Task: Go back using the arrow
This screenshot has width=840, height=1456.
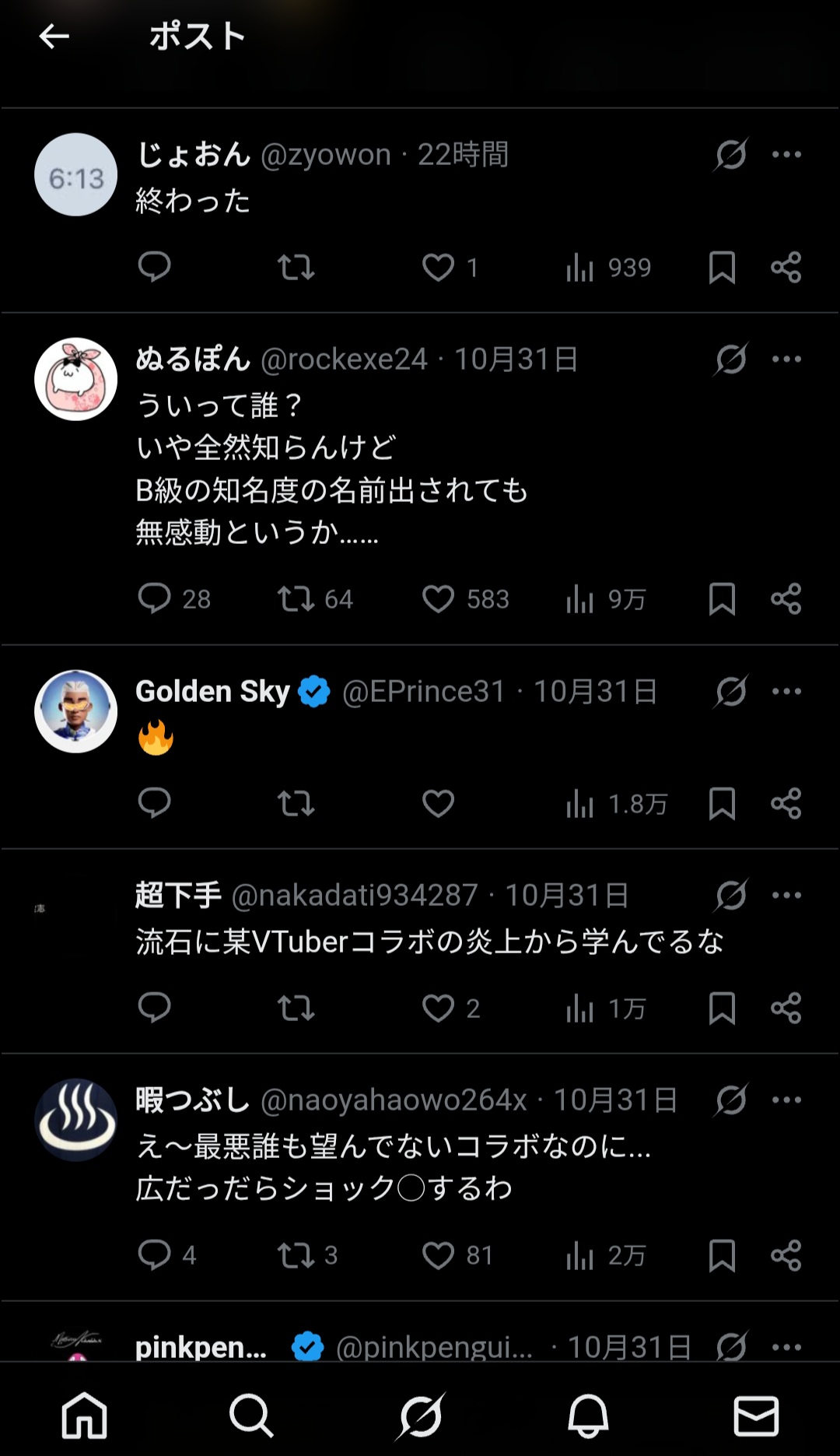Action: coord(54,36)
